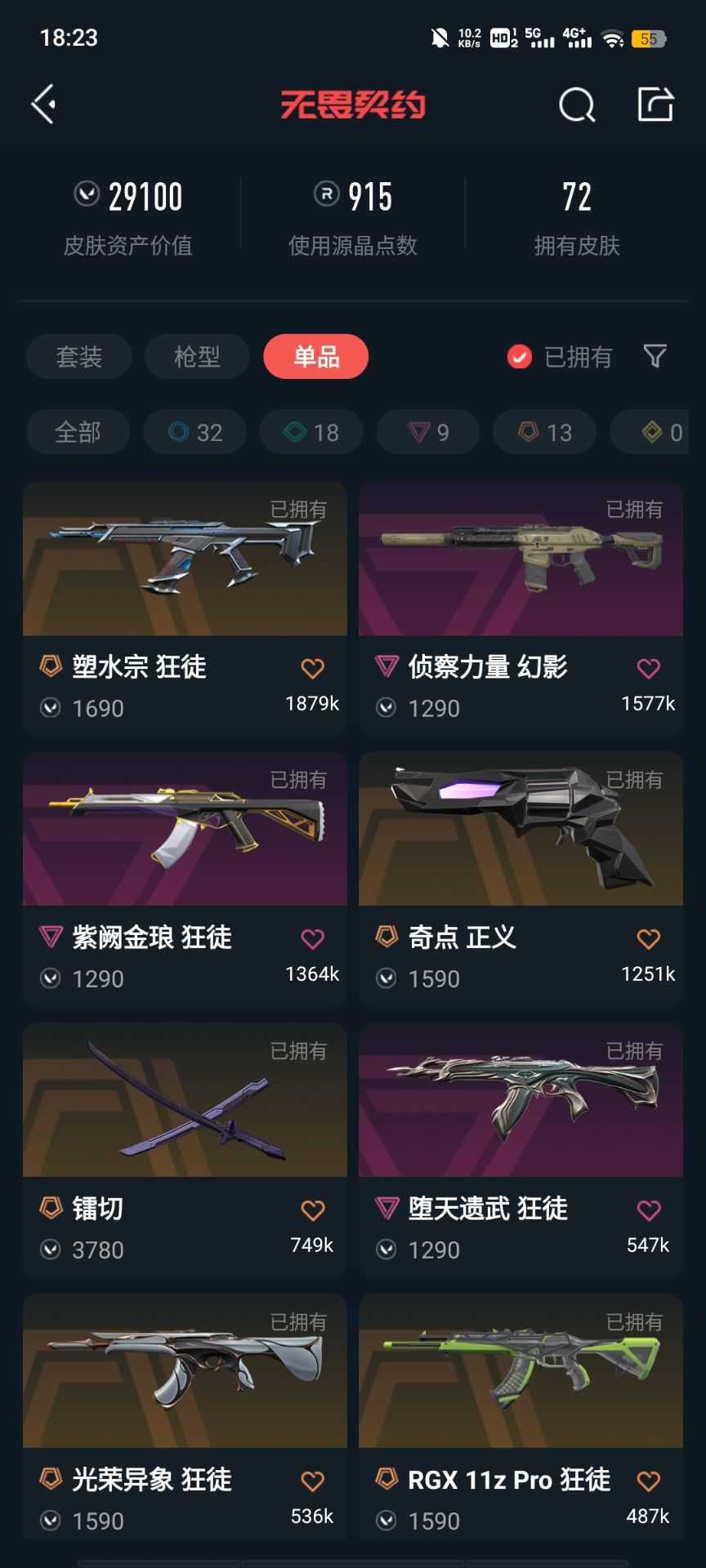Viewport: 706px width, 1568px height.
Task: Open the search icon
Action: tap(576, 105)
